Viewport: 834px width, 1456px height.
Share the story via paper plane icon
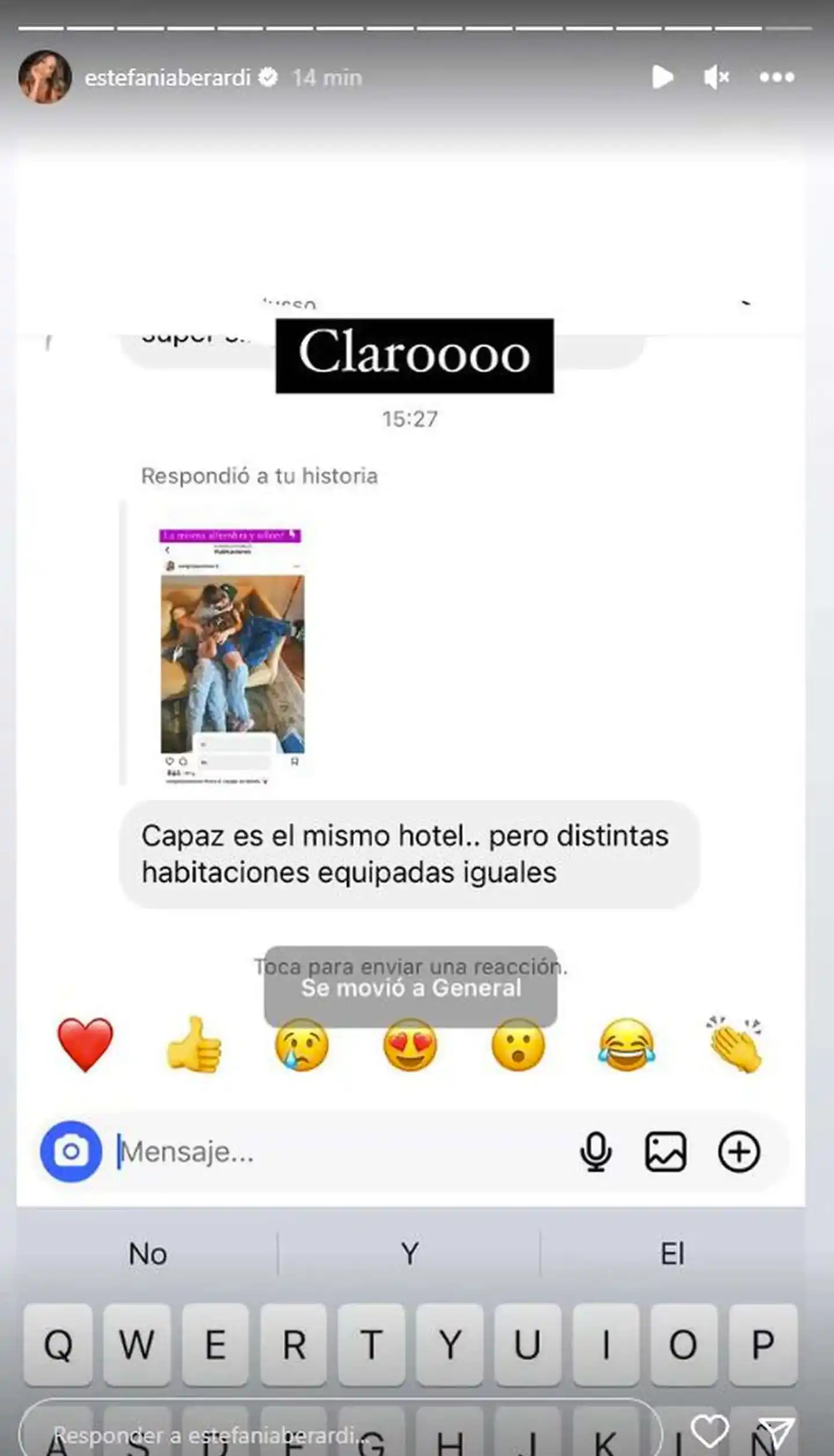tap(775, 1432)
